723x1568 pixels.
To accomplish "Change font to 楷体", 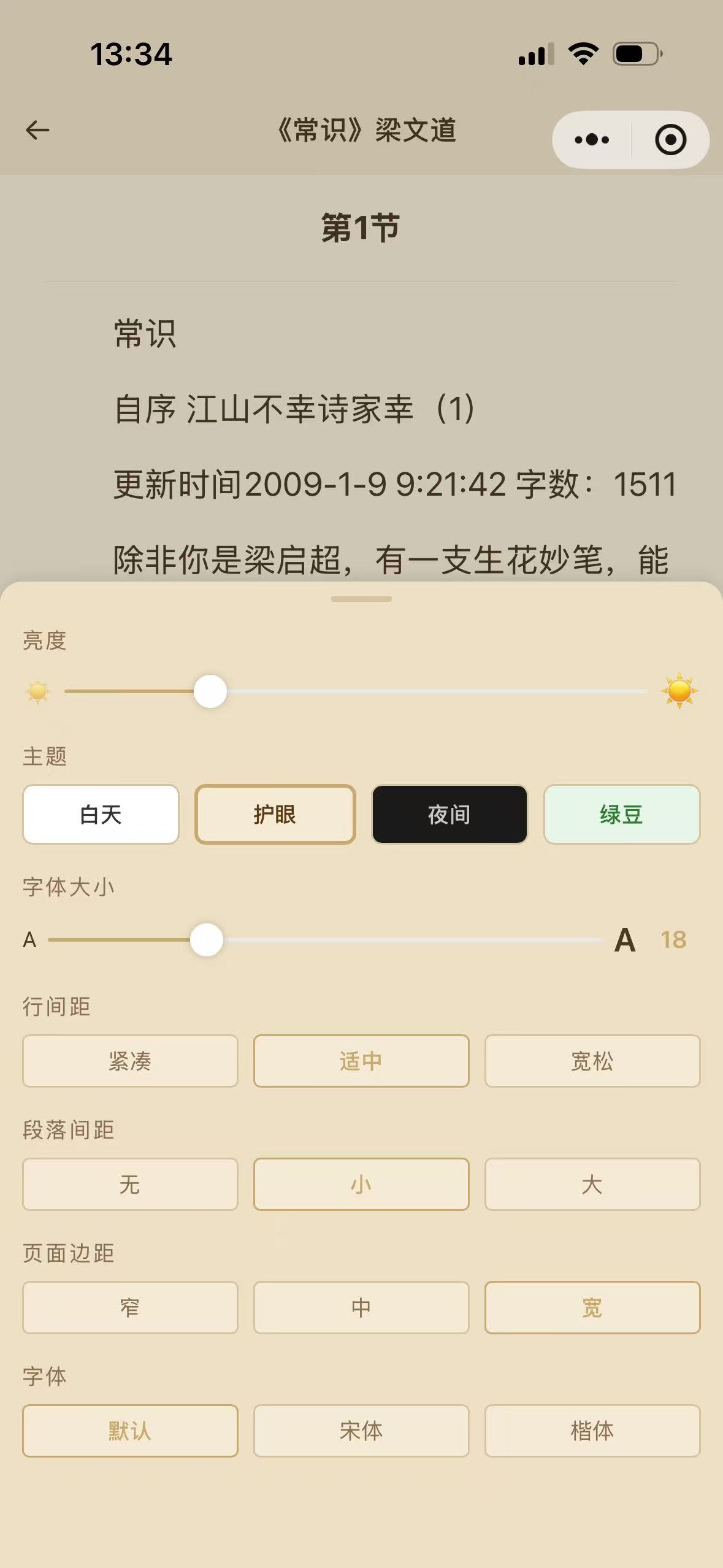I will pos(592,1431).
